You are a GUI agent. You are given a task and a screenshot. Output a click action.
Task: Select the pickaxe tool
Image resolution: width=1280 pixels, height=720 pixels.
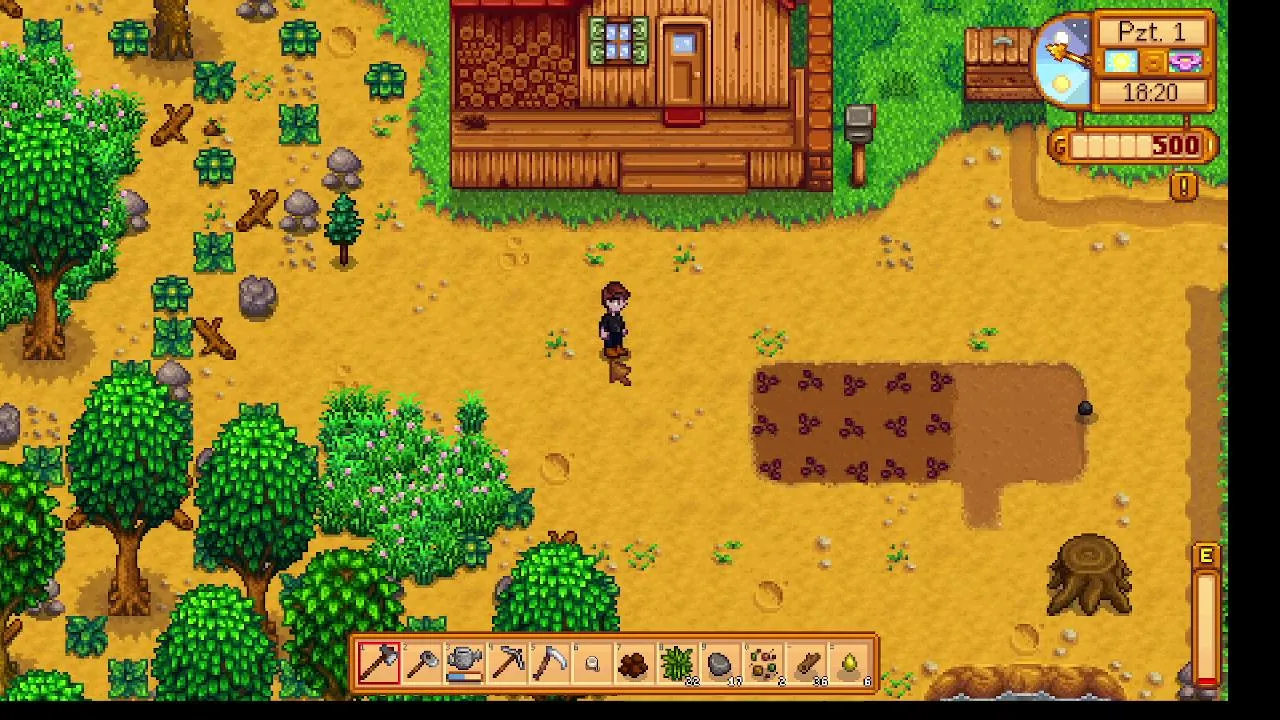(x=508, y=663)
